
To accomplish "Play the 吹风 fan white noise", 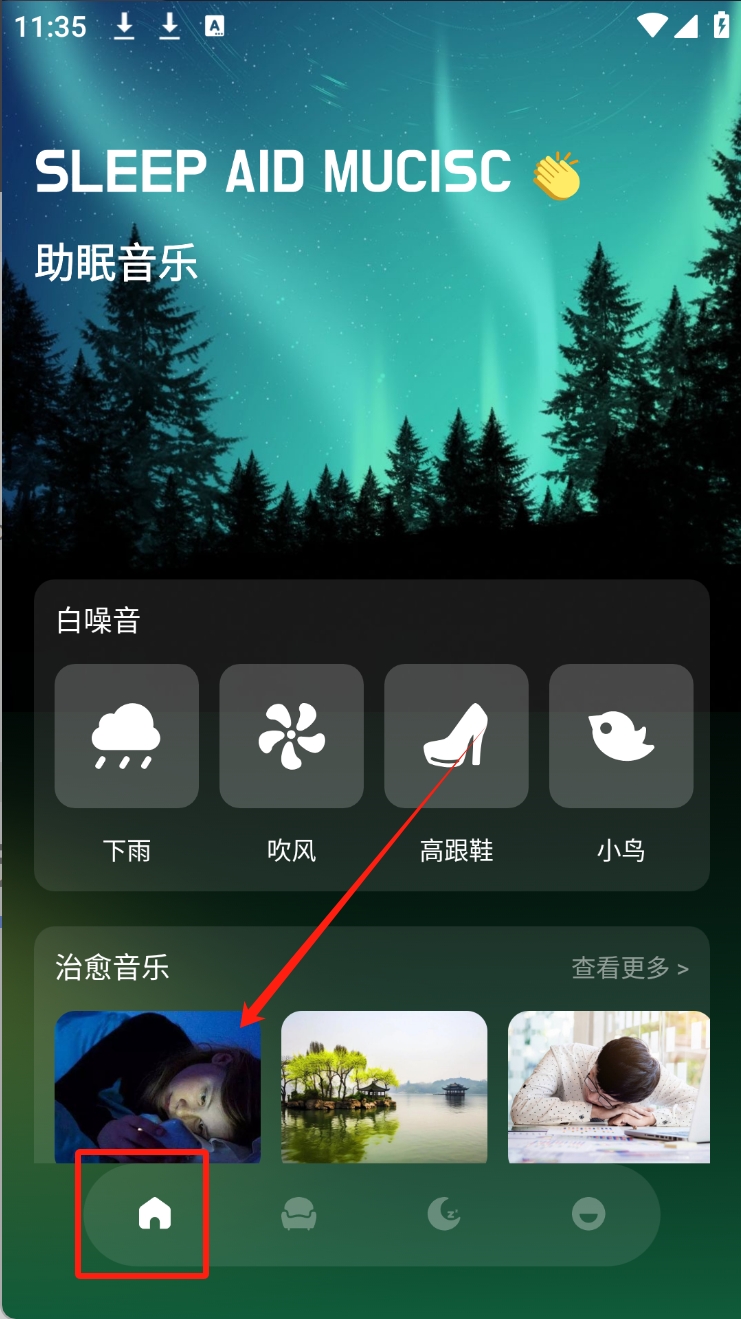I will coord(291,736).
